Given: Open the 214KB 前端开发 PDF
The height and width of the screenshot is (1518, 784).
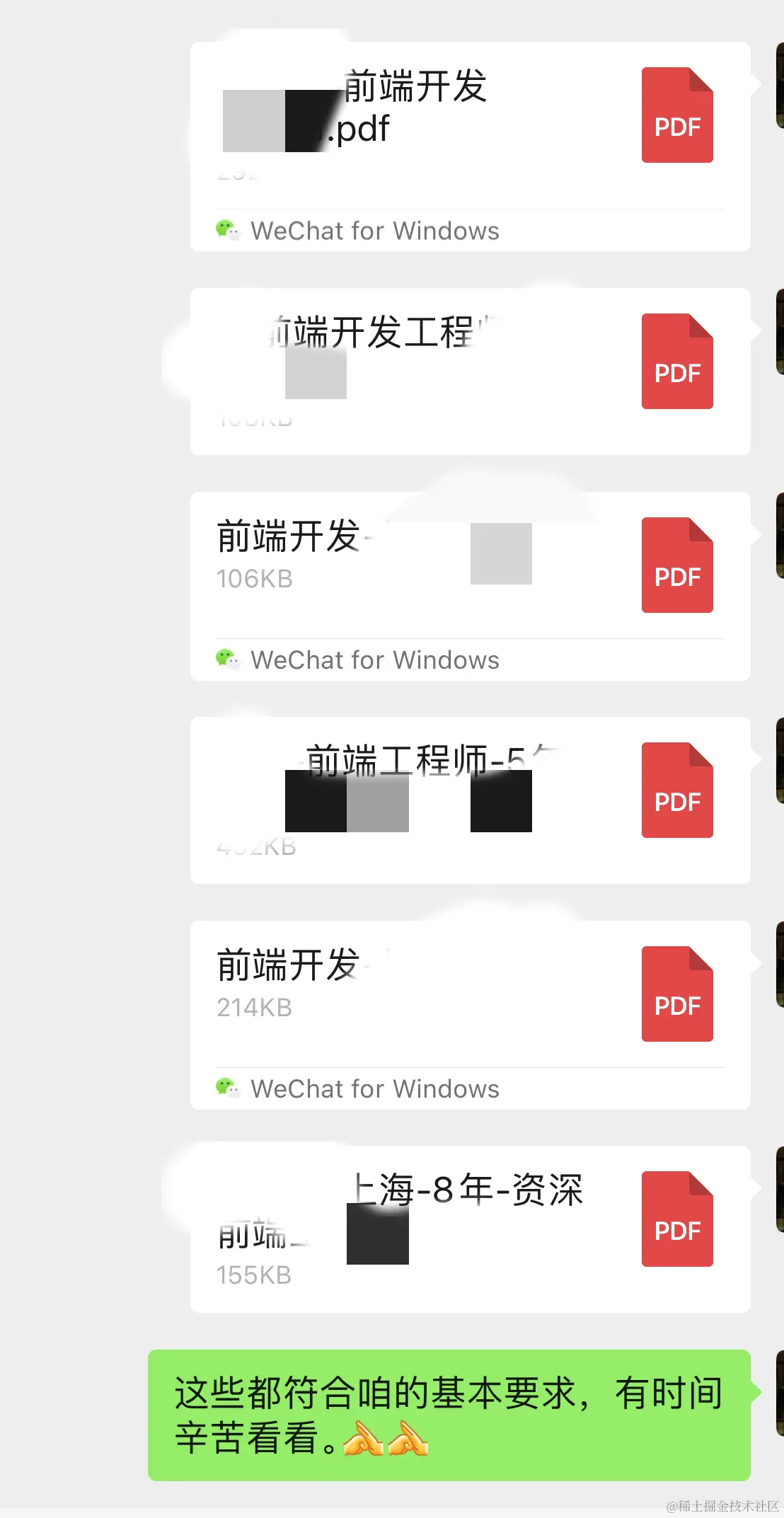Looking at the screenshot, I should 470,993.
